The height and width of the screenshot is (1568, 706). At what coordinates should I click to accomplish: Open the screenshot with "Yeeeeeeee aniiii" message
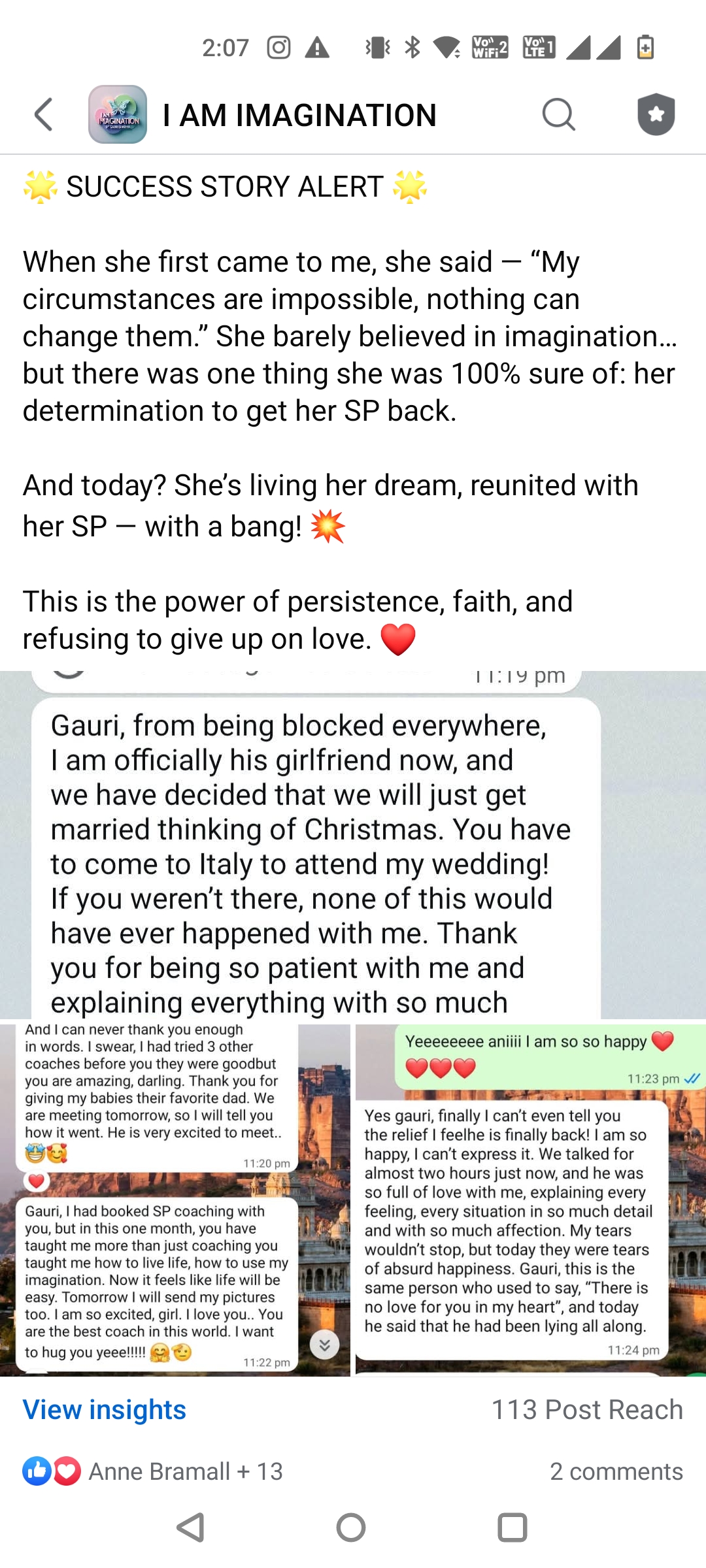coord(531,1200)
